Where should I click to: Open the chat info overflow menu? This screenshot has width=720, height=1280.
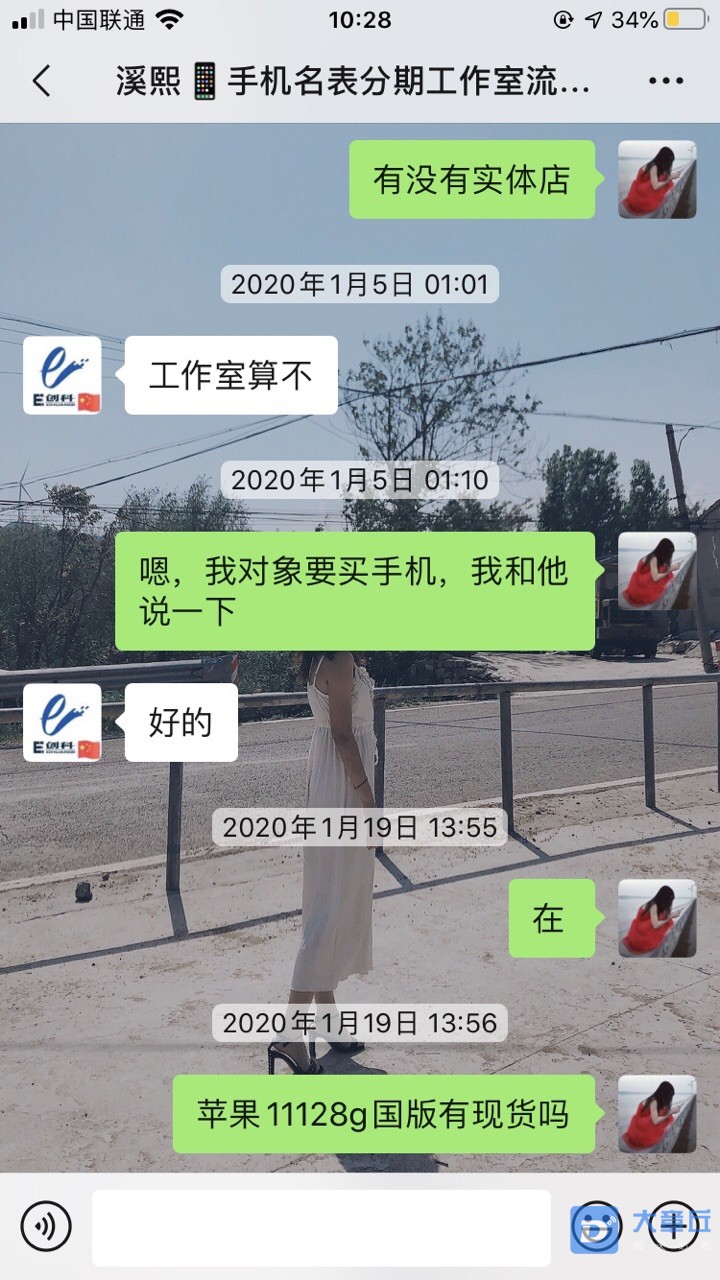666,81
